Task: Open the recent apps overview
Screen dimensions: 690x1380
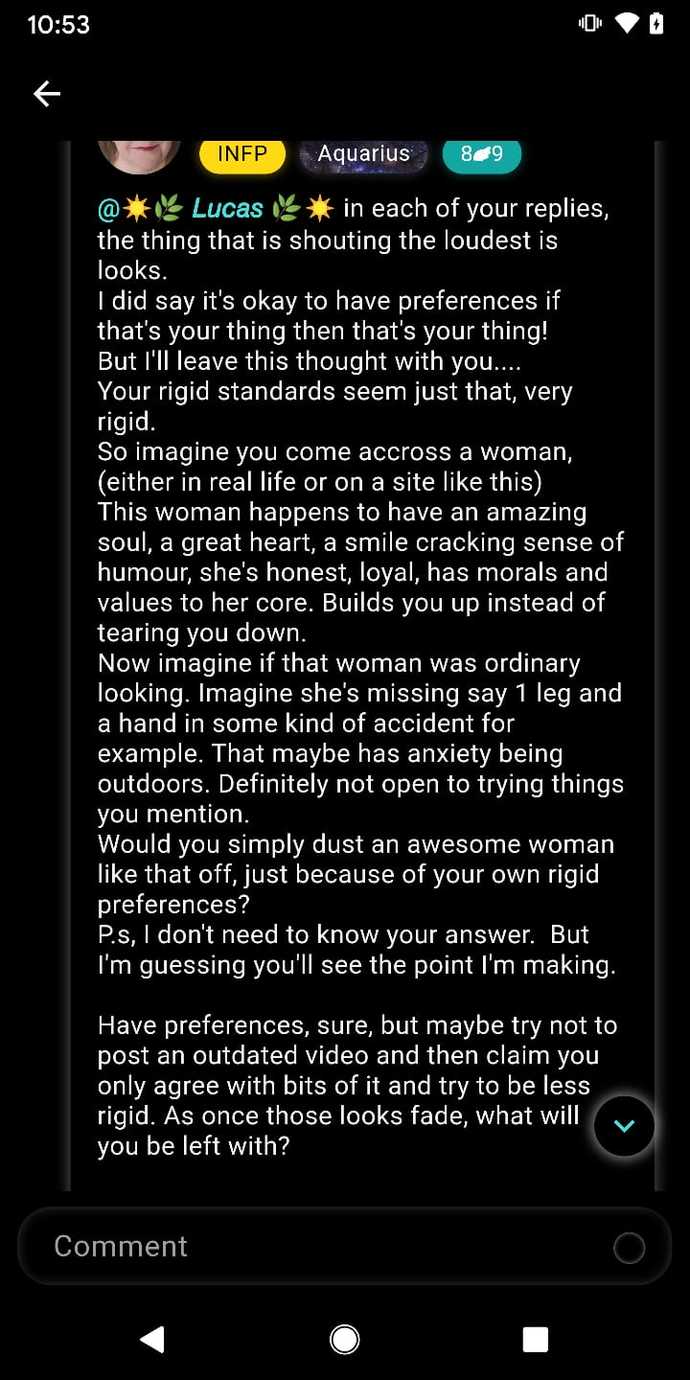Action: pos(535,1340)
